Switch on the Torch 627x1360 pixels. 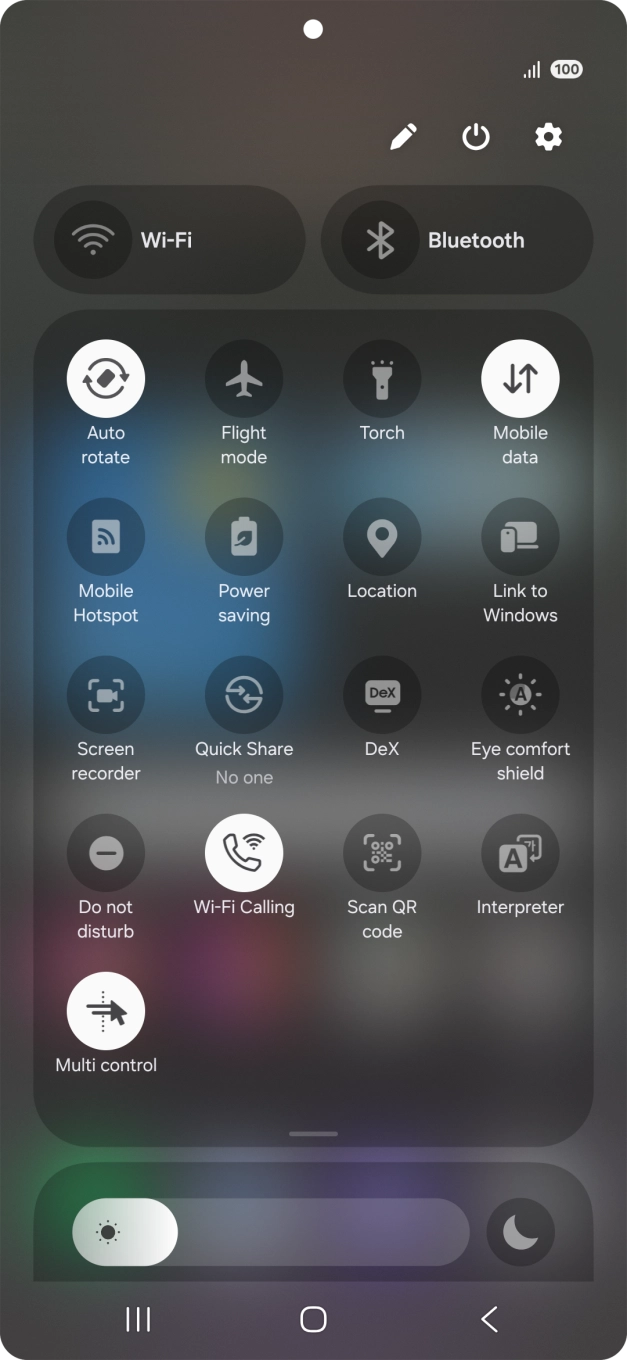[x=382, y=379]
